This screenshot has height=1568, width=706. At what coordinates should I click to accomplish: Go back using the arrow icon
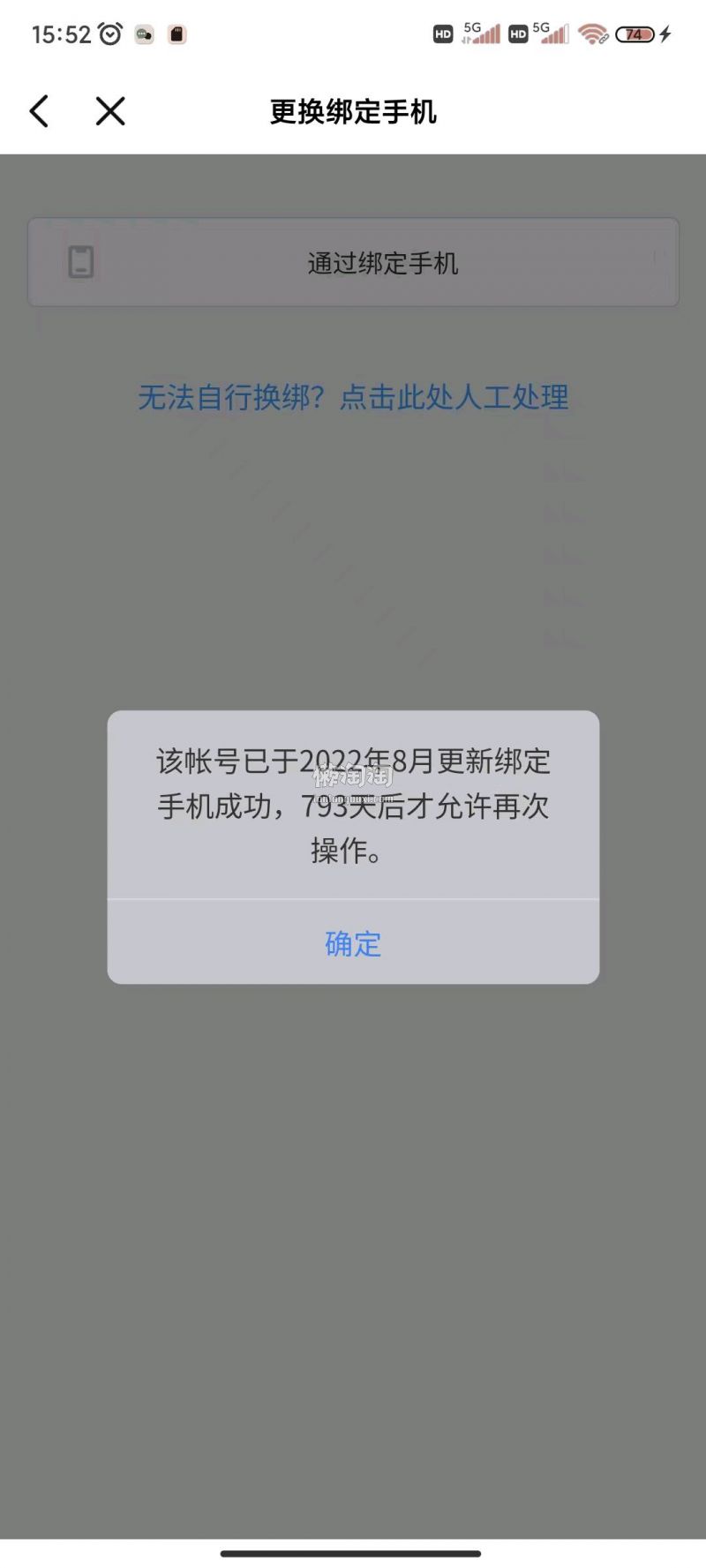[x=39, y=111]
